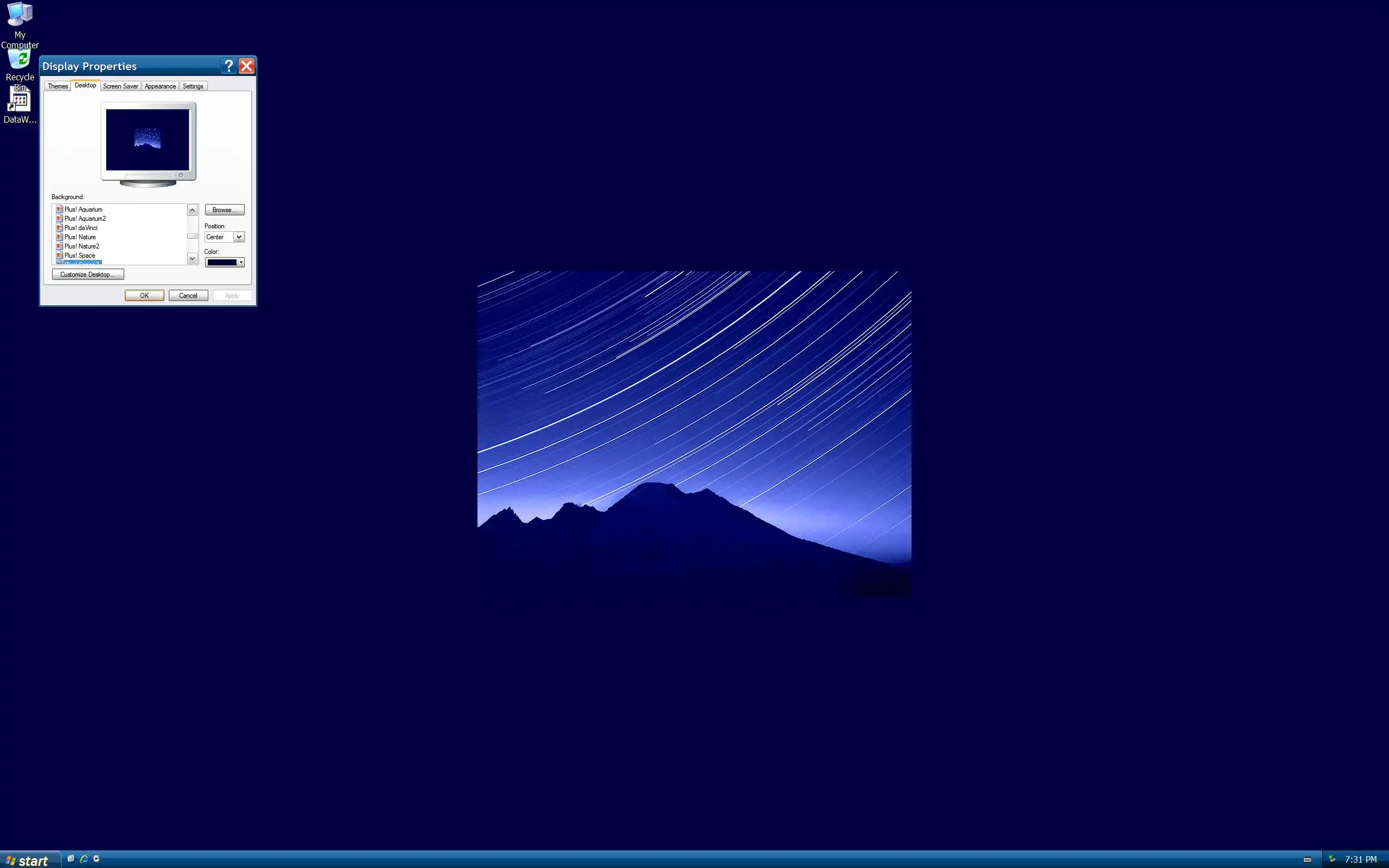Switch to the Themes tab

58,86
